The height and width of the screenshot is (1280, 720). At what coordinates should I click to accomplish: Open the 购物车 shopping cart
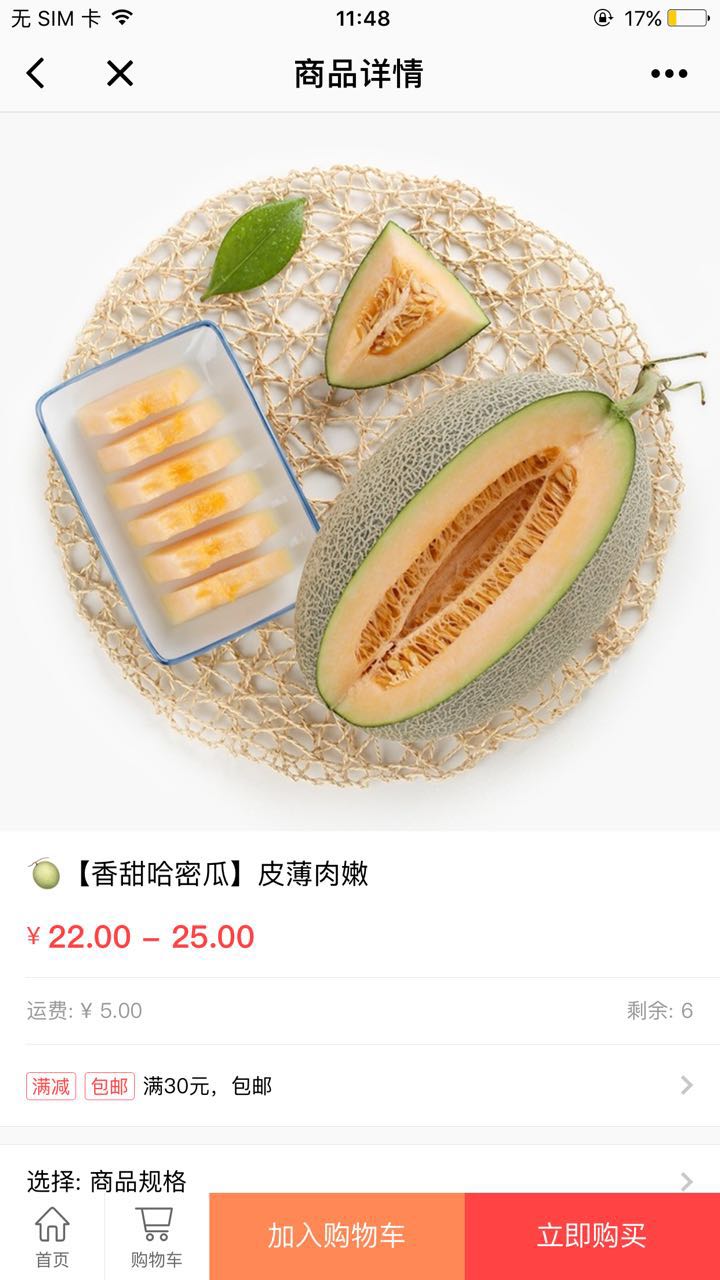click(x=156, y=1237)
